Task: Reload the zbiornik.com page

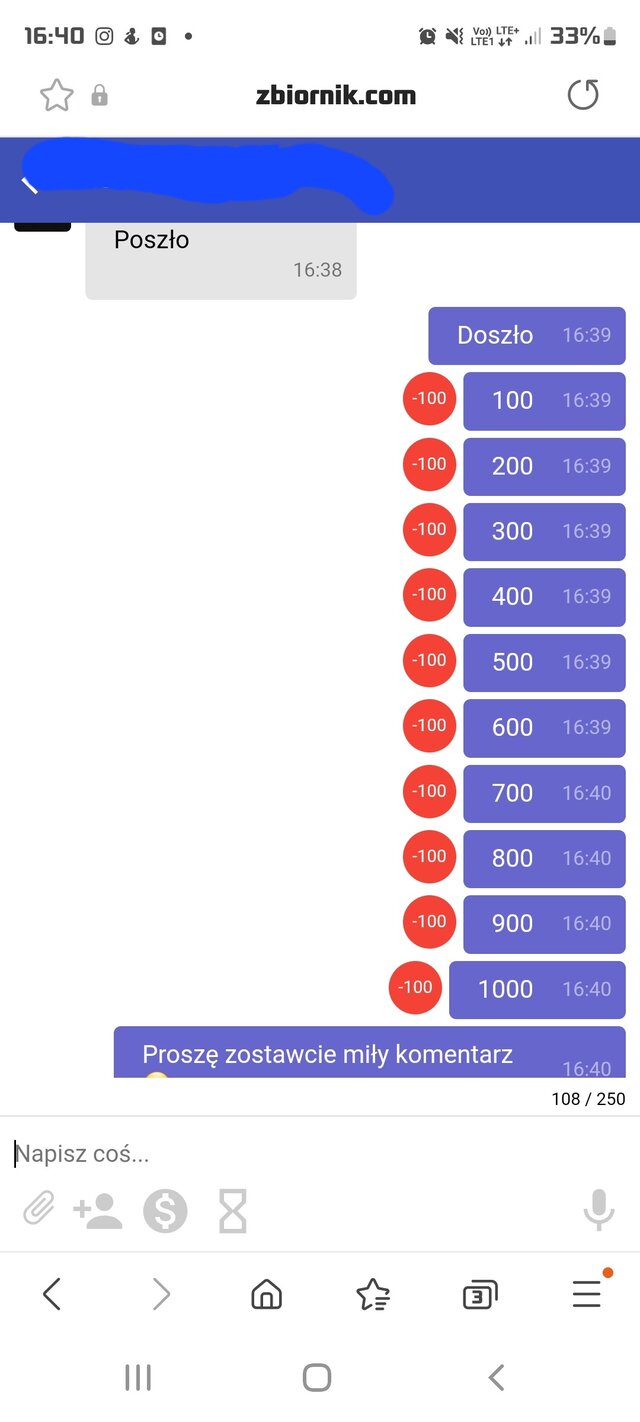Action: click(x=583, y=96)
